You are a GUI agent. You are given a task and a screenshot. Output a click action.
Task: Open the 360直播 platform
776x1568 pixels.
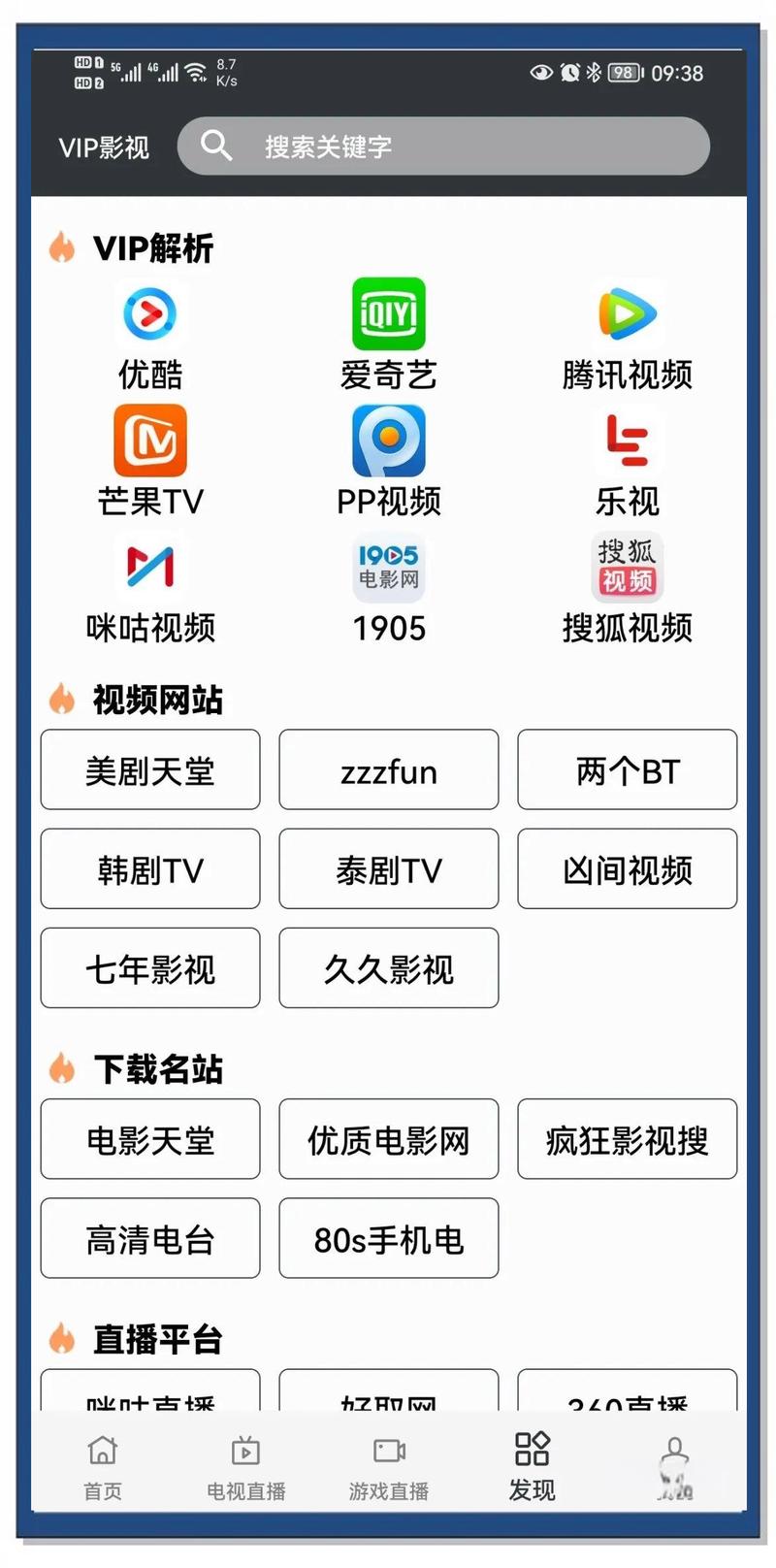coord(627,1397)
